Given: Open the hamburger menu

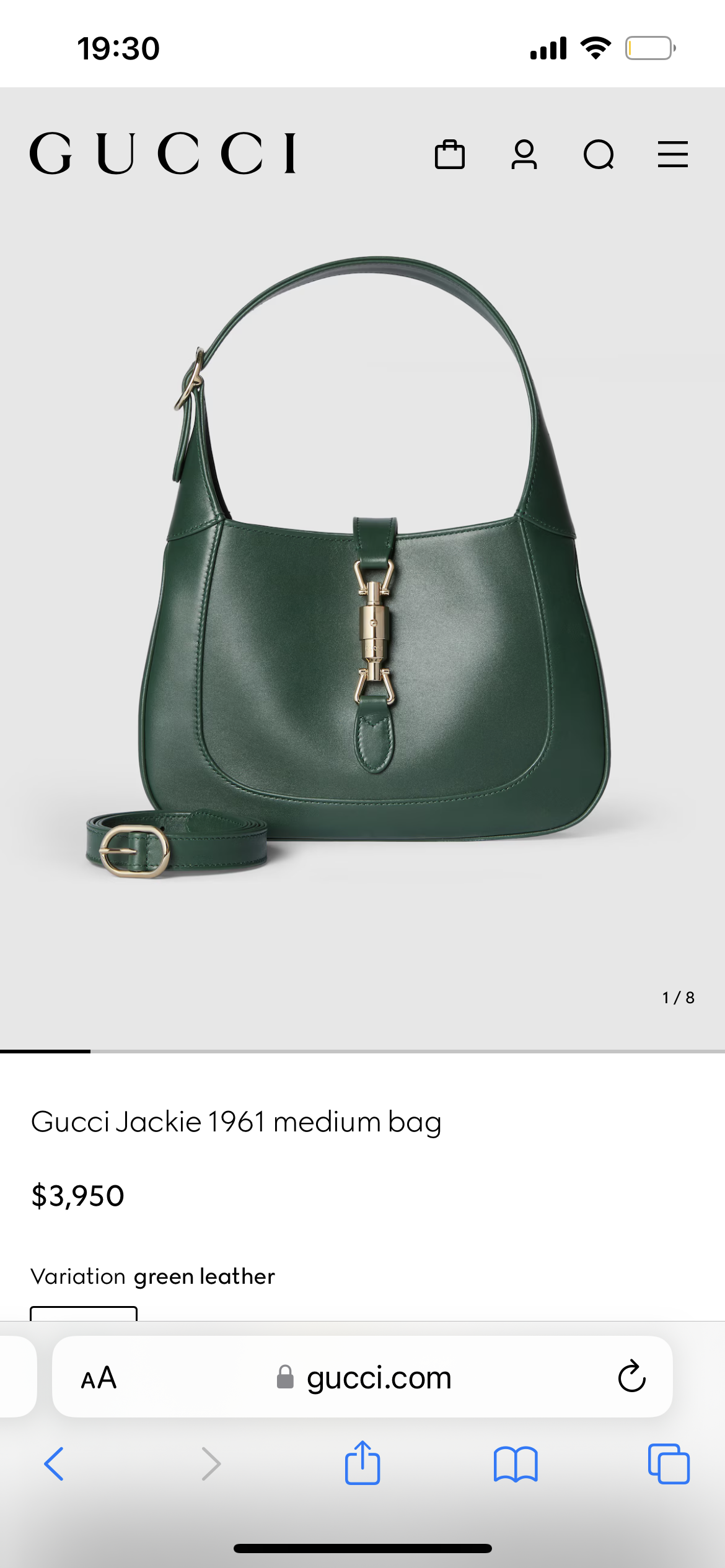Looking at the screenshot, I should [x=673, y=154].
